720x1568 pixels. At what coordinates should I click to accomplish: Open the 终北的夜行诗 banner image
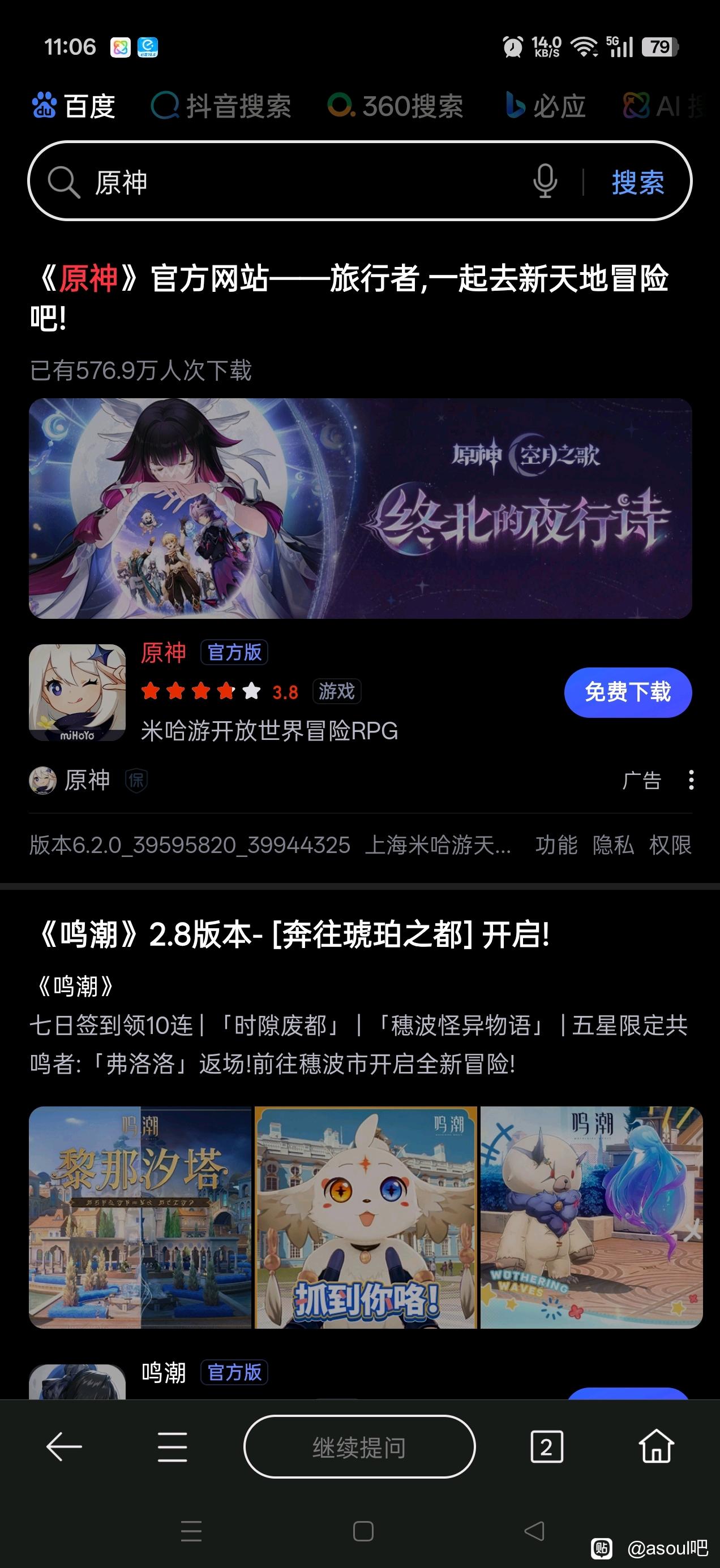360,509
